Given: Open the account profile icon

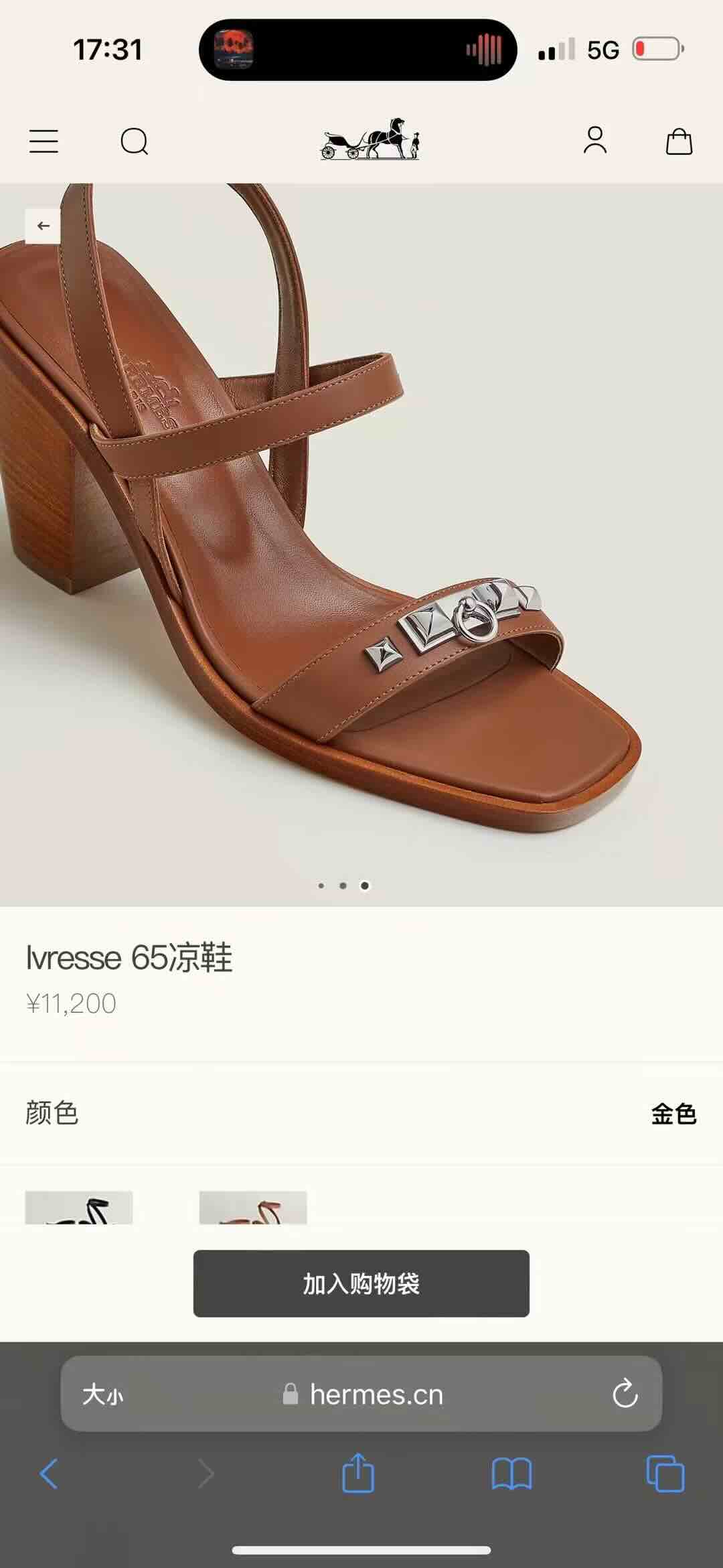Looking at the screenshot, I should (594, 141).
